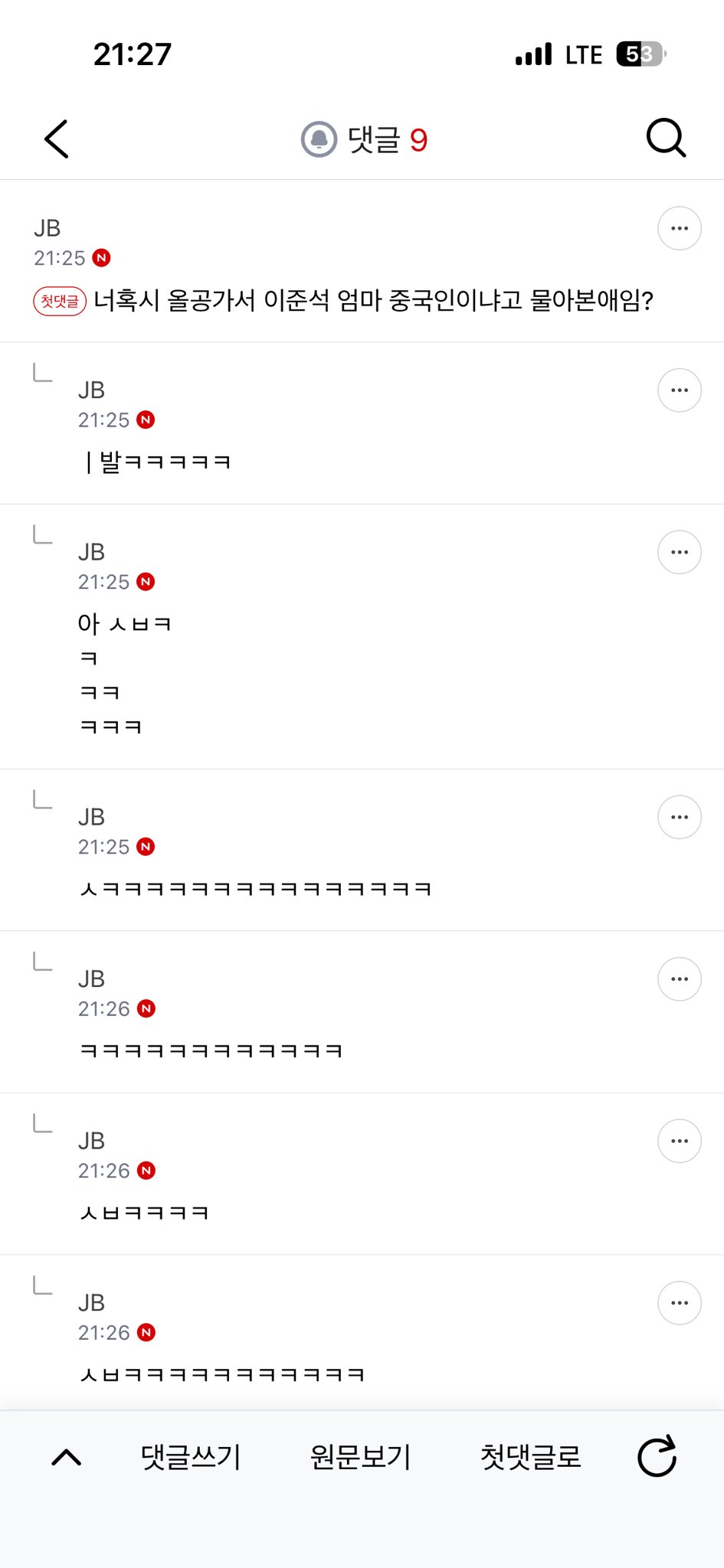Tap 댓글쓰기 to write a comment
This screenshot has height=1568, width=724.
[191, 1457]
